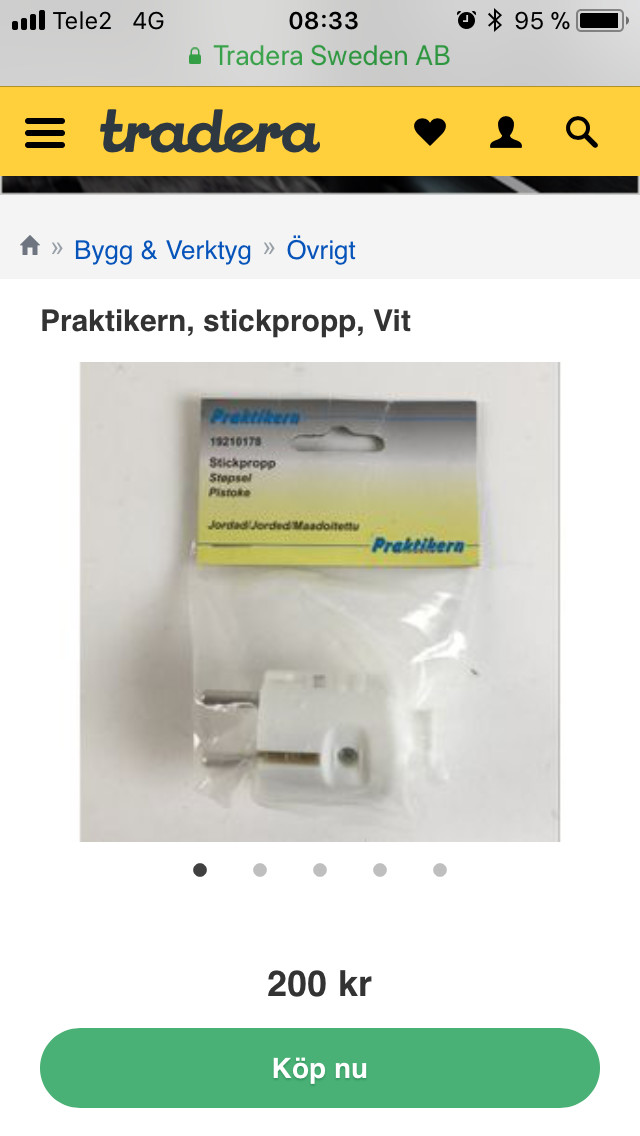Open the search magnifier
The height and width of the screenshot is (1136, 640).
[582, 132]
